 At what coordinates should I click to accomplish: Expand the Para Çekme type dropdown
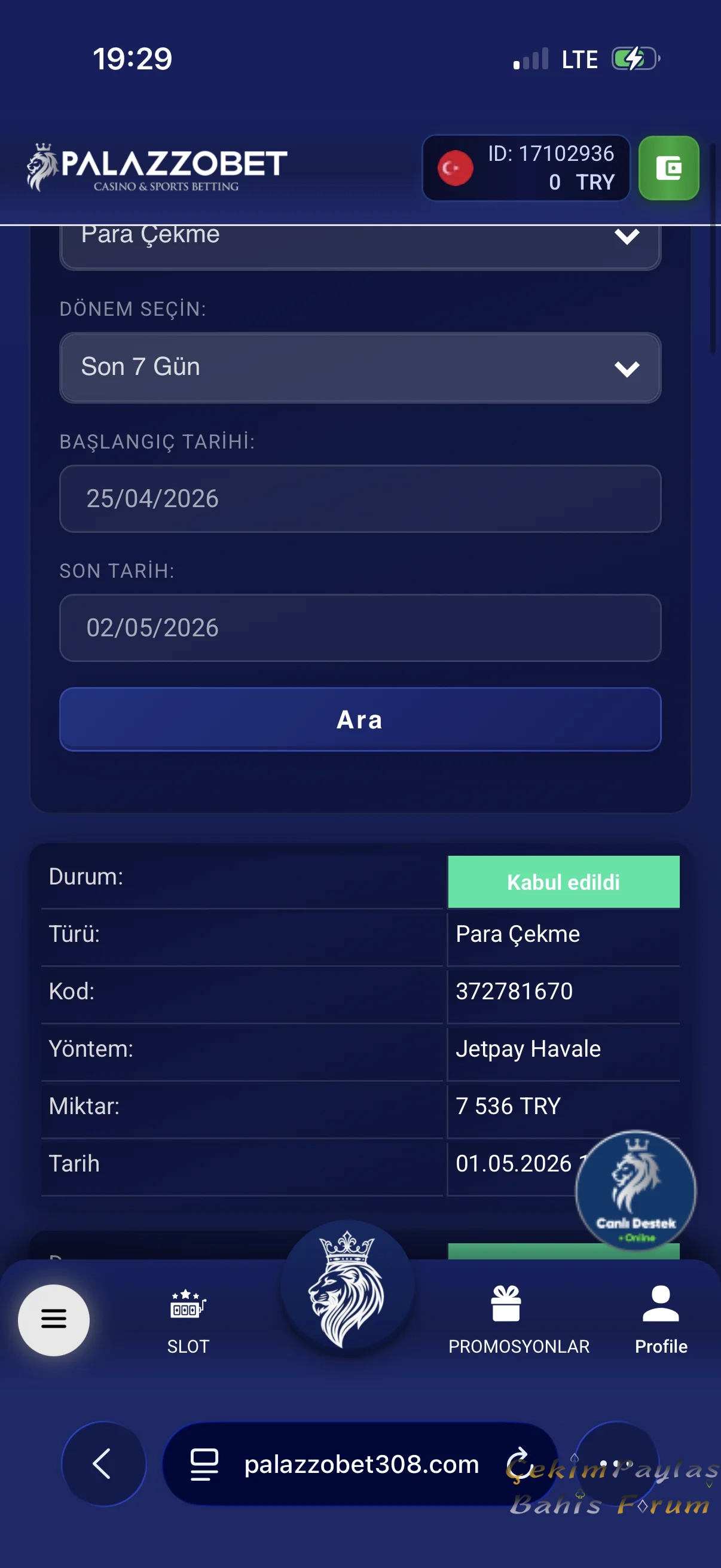360,245
